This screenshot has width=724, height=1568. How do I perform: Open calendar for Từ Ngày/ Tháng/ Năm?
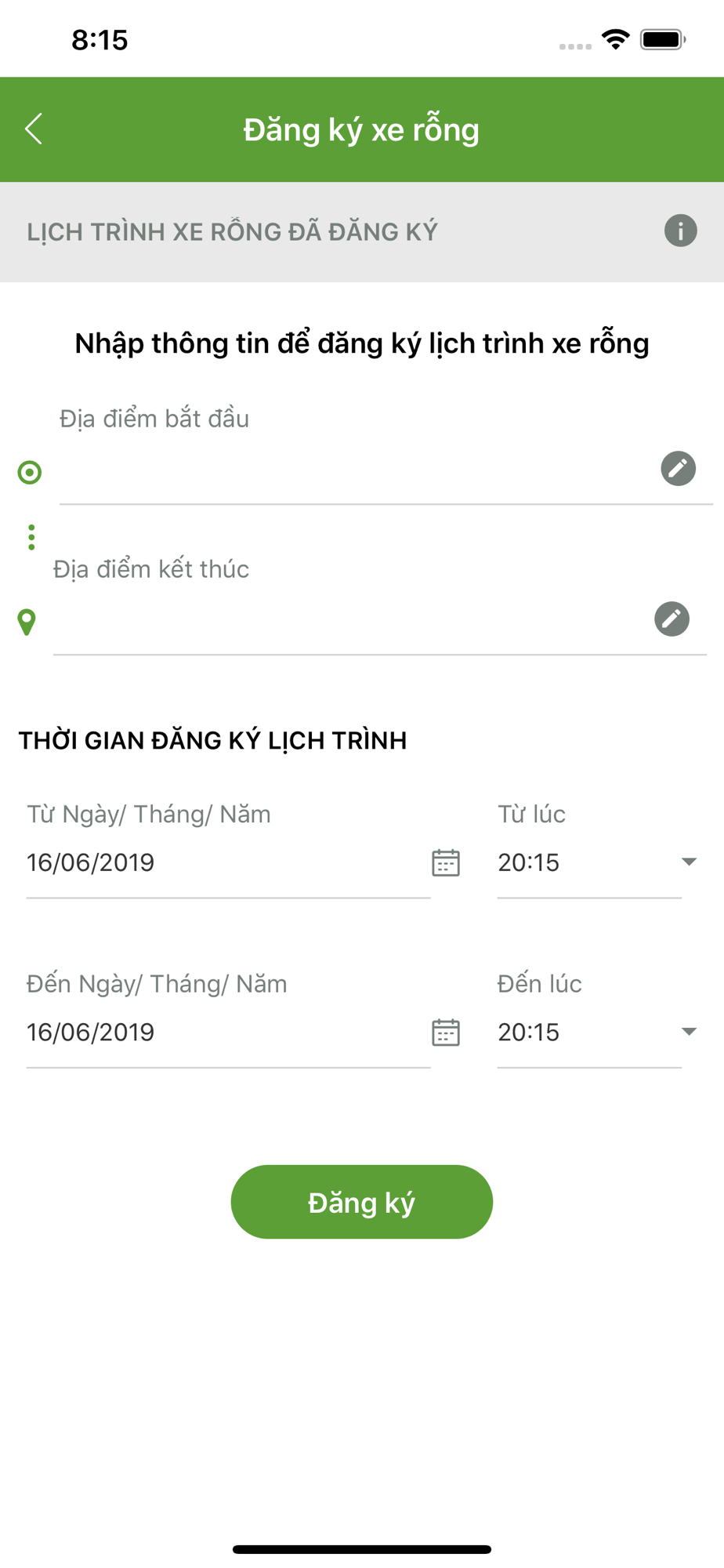(x=446, y=862)
